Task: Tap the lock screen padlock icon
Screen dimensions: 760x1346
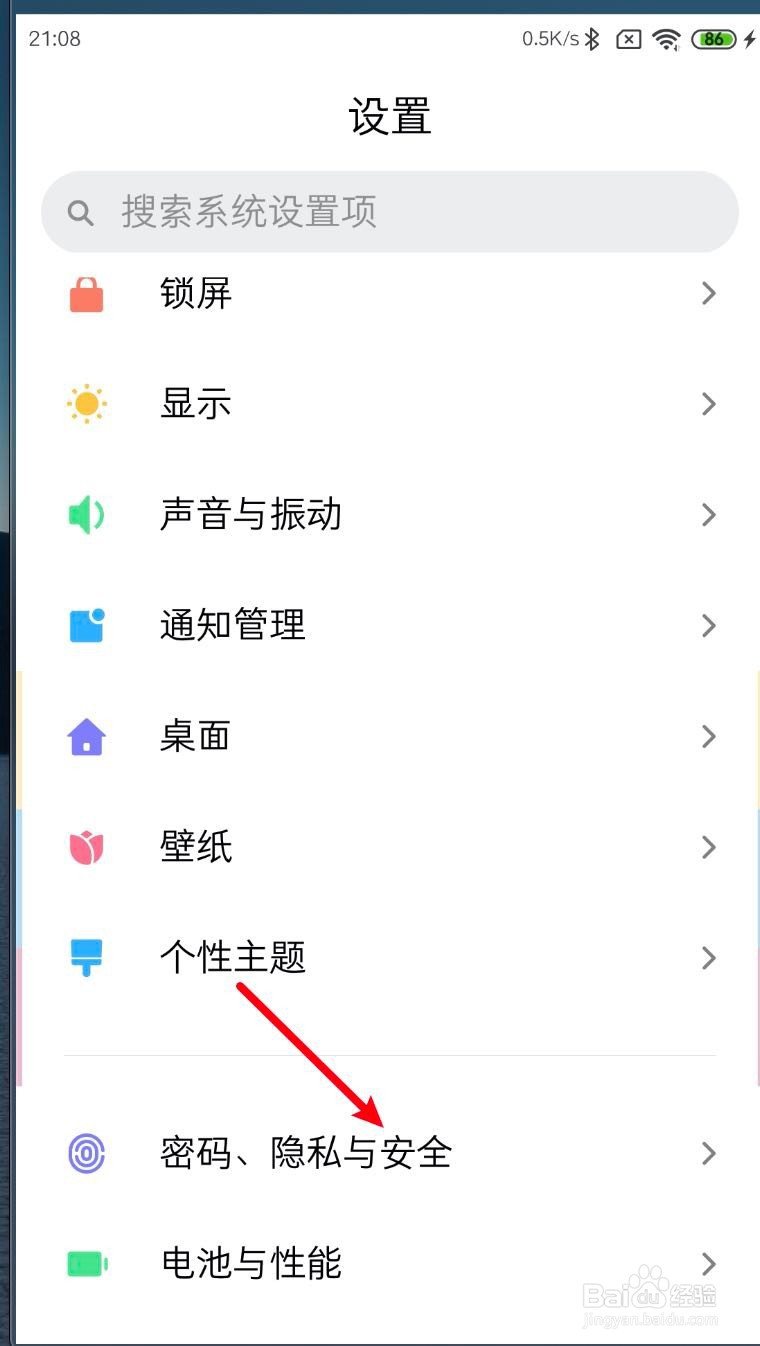Action: [x=86, y=293]
